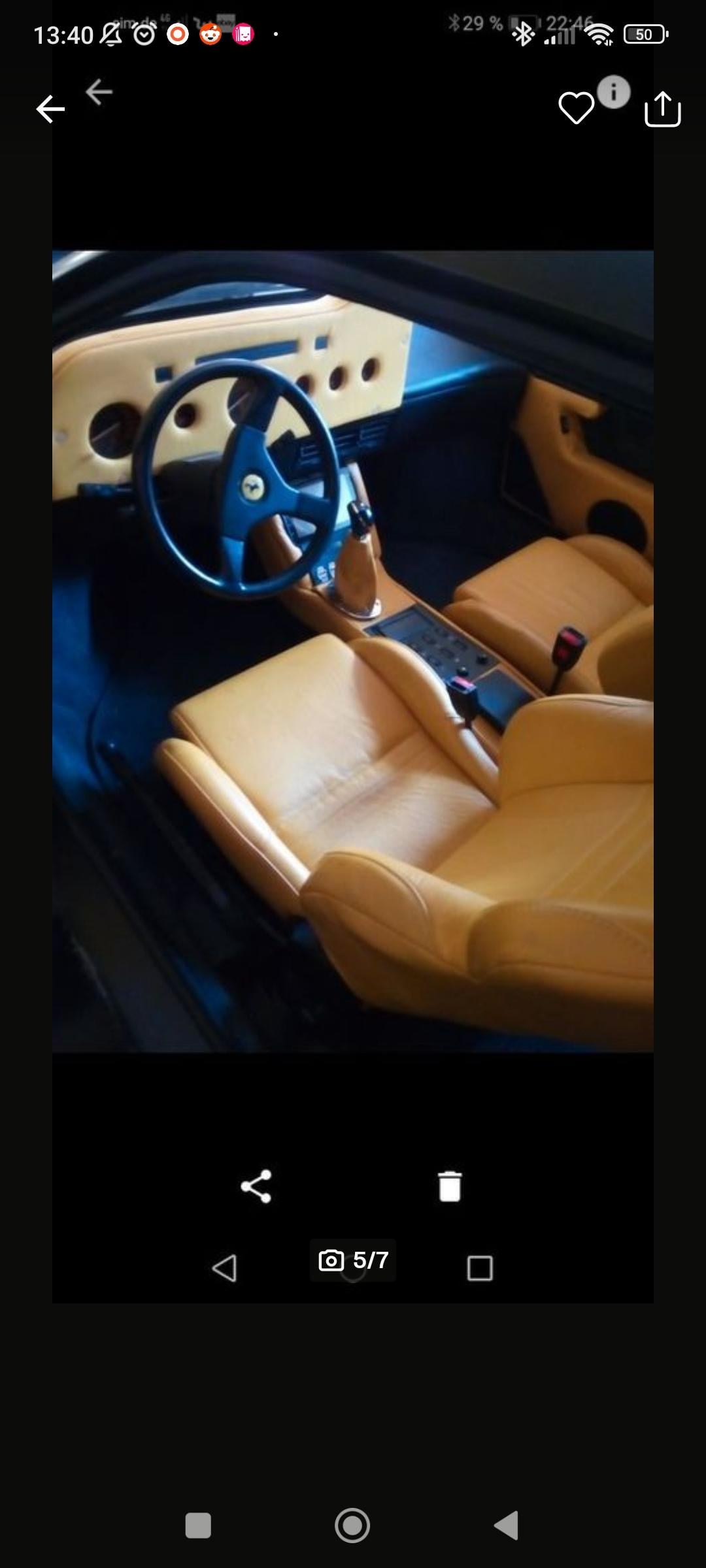The height and width of the screenshot is (1568, 706).
Task: Open recent apps from the navigation bar
Action: click(x=198, y=1526)
